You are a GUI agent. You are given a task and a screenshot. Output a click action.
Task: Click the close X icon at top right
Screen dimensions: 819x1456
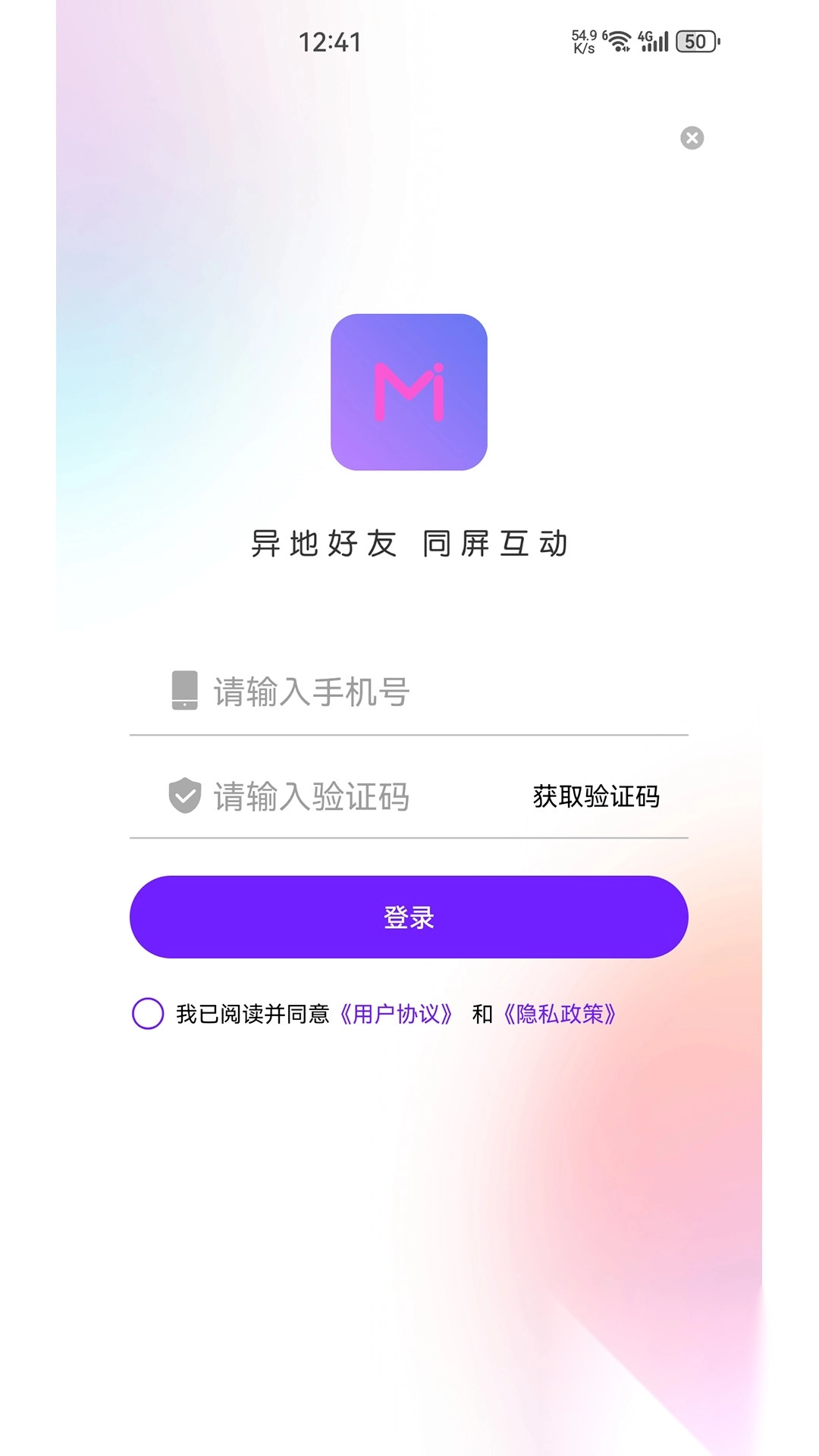[x=691, y=136]
